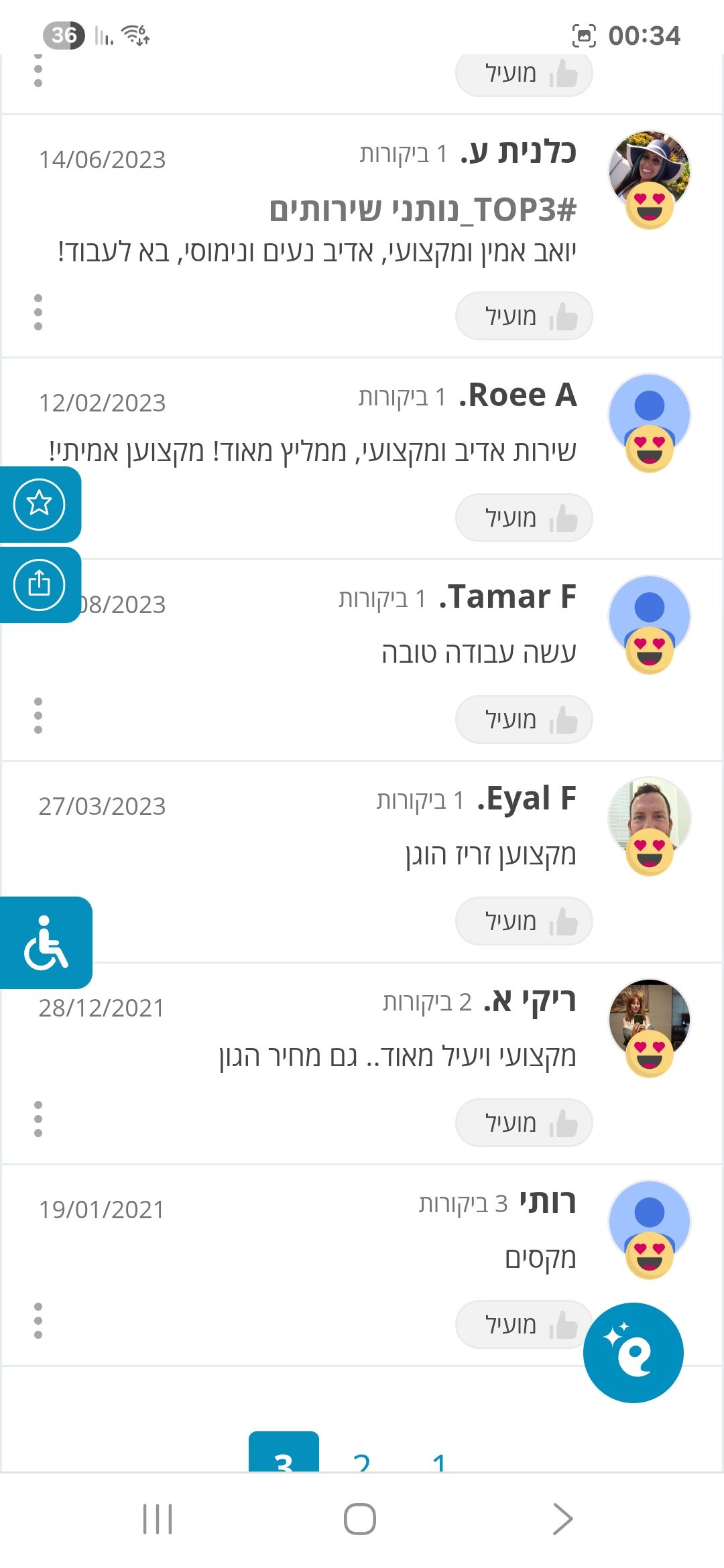The width and height of the screenshot is (724, 1568).
Task: Open options menu on כלנית ע.'s review
Action: click(38, 312)
